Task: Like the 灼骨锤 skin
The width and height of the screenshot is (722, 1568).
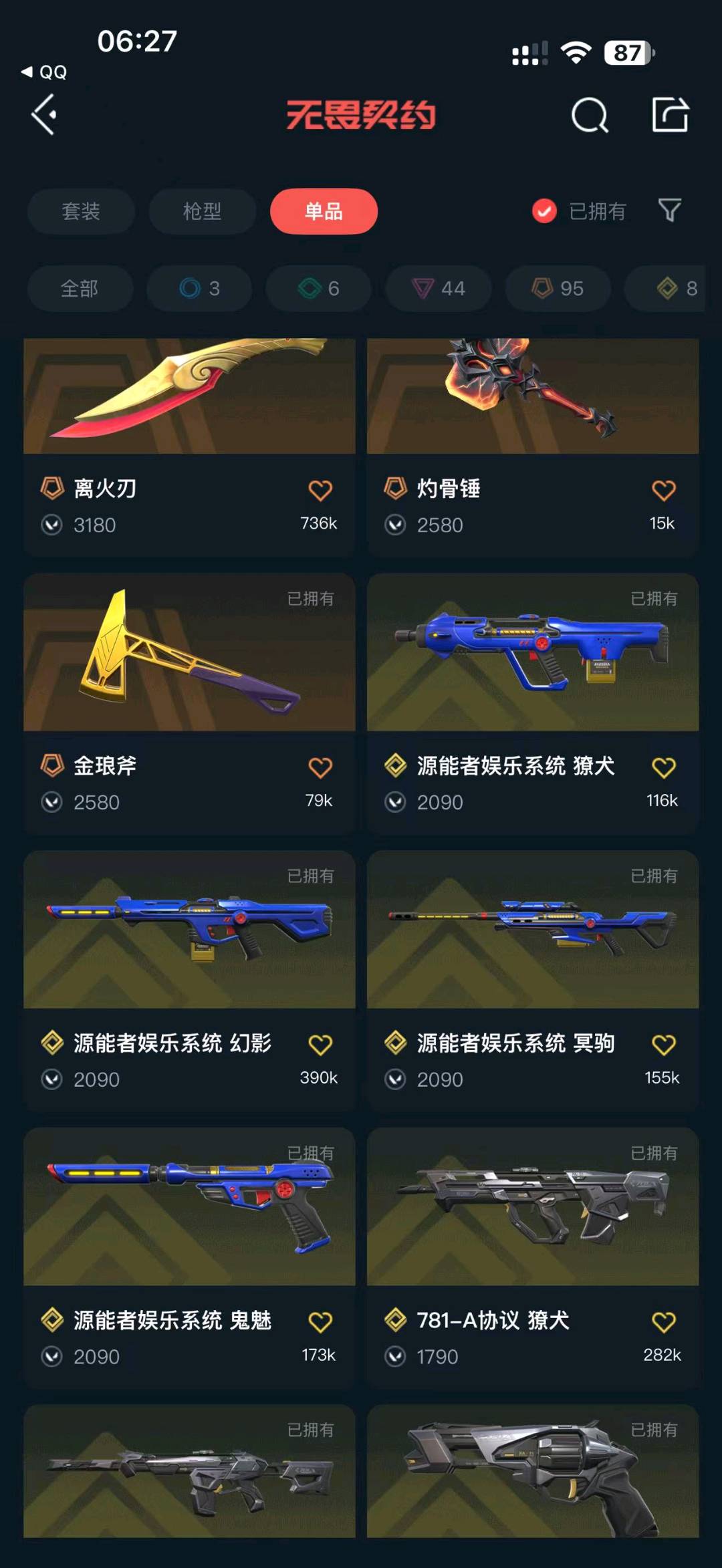Action: click(663, 491)
